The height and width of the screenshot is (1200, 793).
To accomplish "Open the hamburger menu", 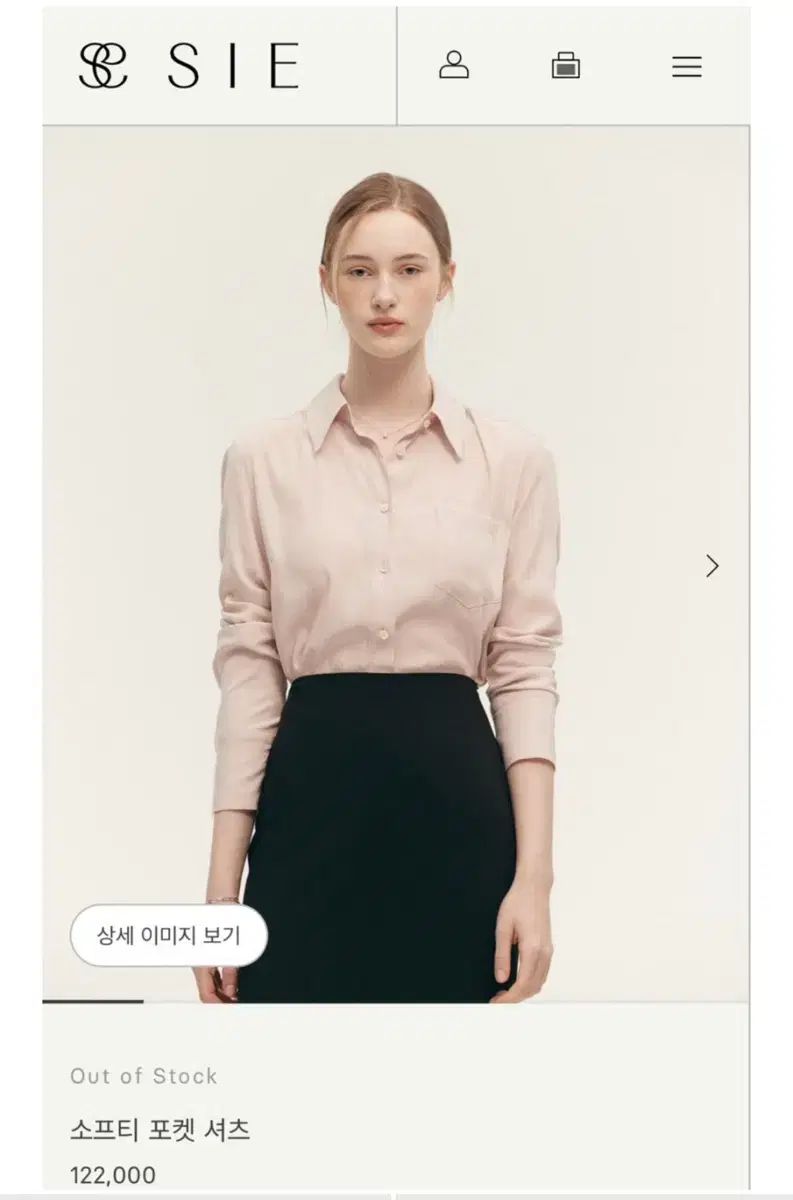I will pos(686,67).
